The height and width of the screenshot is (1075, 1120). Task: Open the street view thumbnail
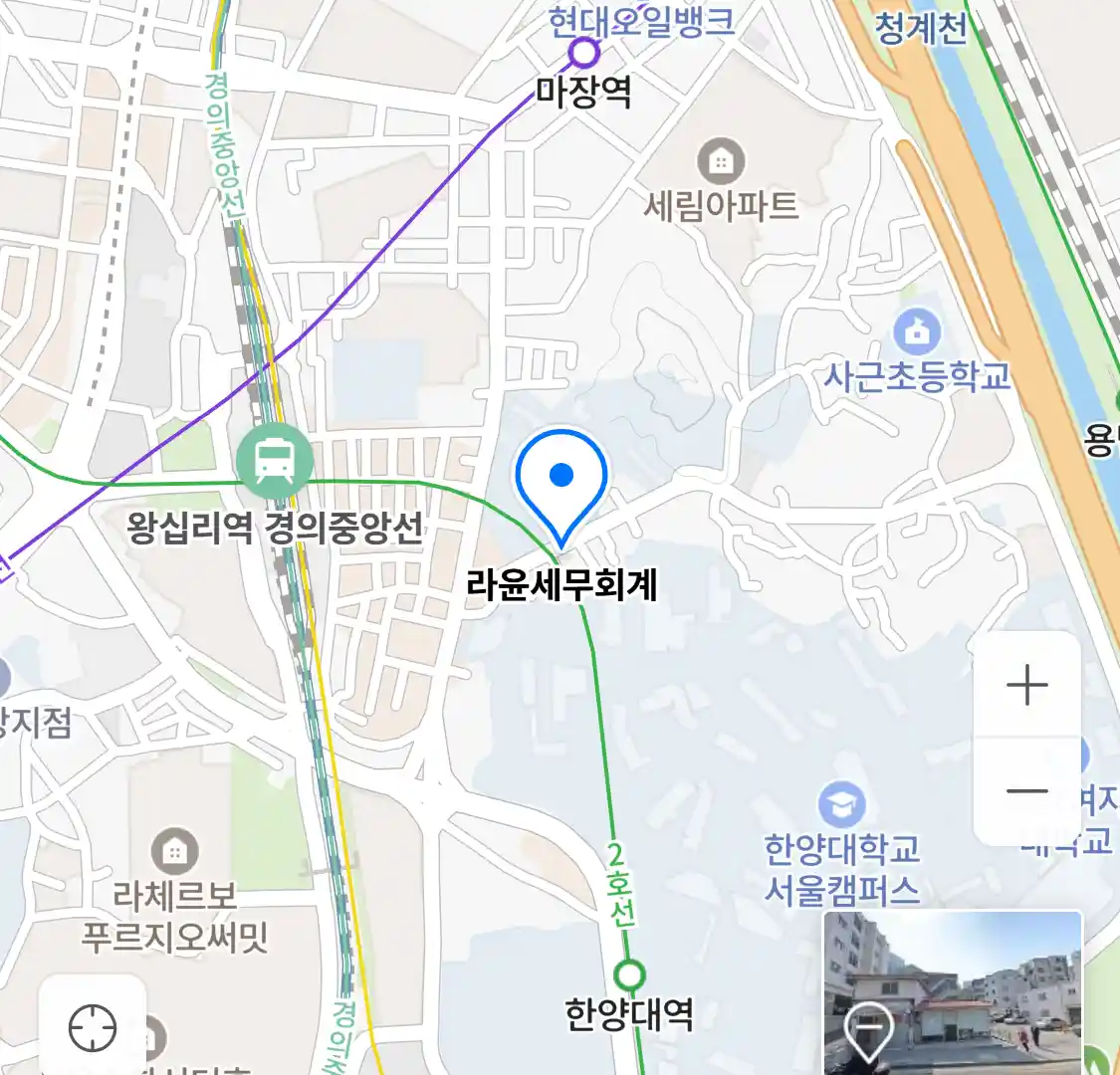click(952, 991)
